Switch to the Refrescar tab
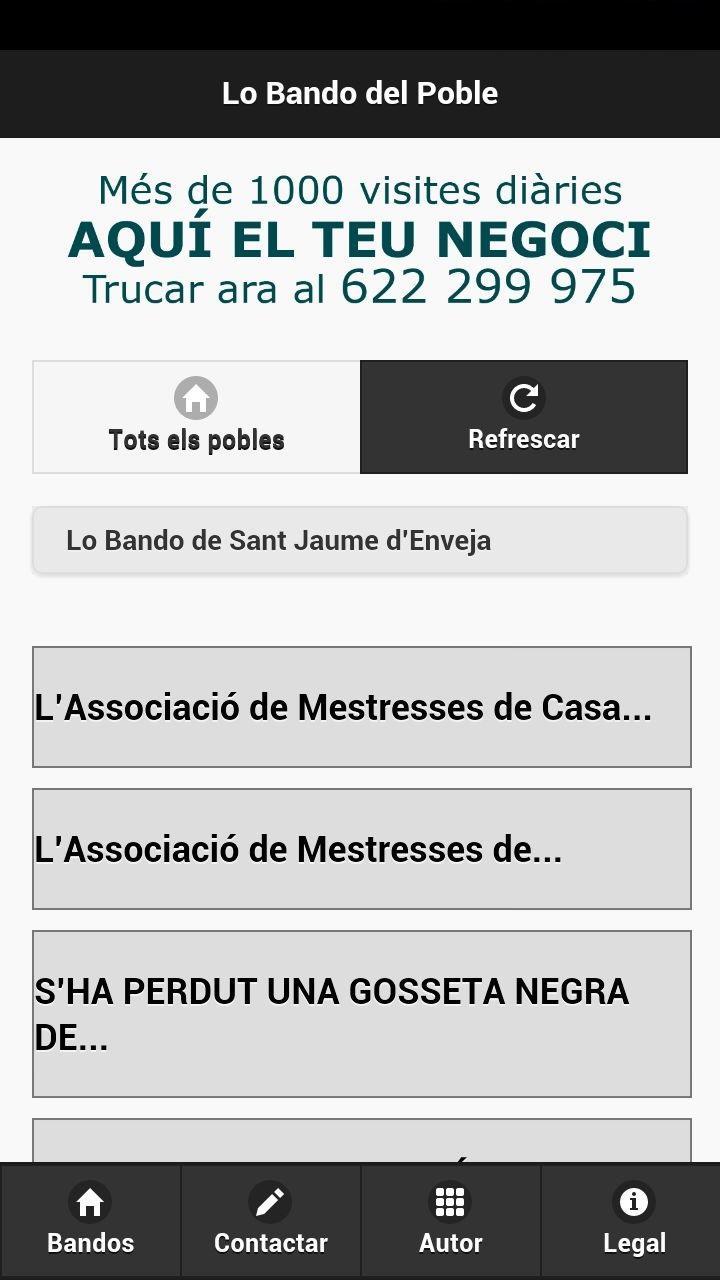The width and height of the screenshot is (720, 1280). (x=524, y=417)
